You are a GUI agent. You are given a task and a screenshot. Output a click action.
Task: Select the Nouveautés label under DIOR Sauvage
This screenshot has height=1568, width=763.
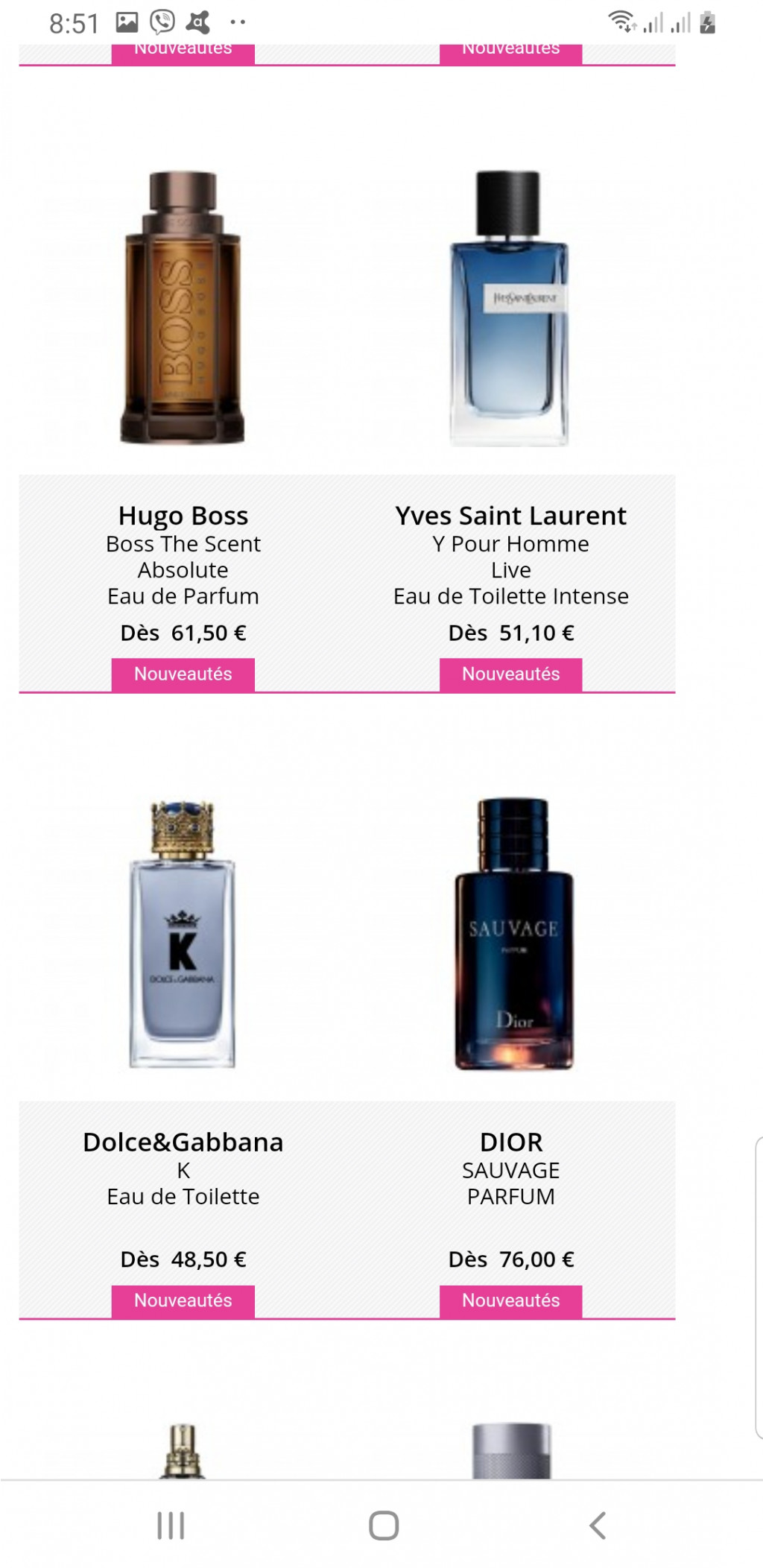point(510,1300)
